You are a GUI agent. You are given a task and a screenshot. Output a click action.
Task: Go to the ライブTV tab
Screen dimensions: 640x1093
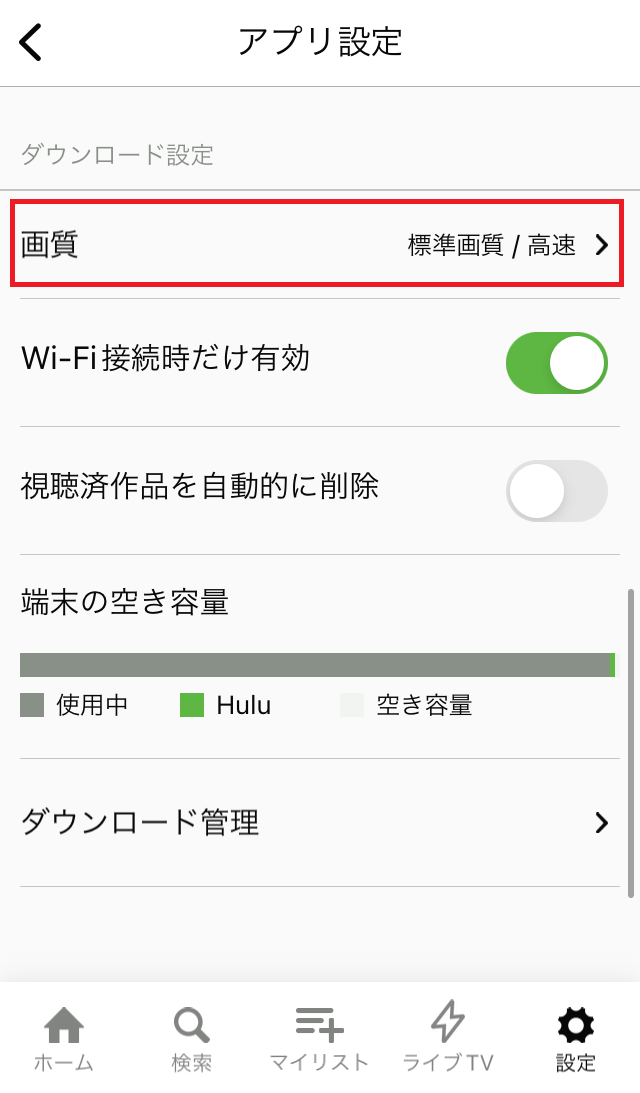pyautogui.click(x=448, y=1039)
